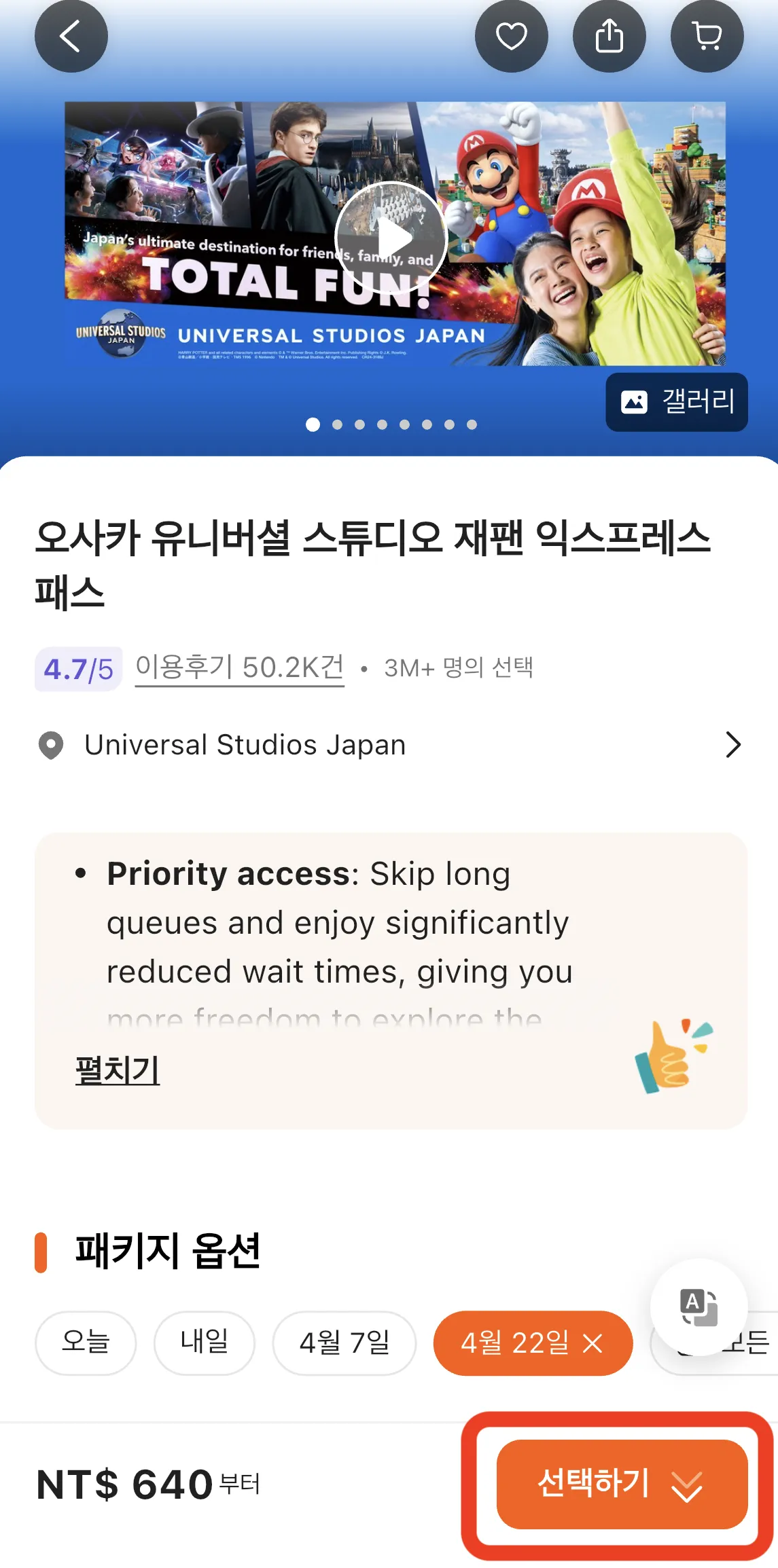Tap the floating translate button

coord(699,1307)
